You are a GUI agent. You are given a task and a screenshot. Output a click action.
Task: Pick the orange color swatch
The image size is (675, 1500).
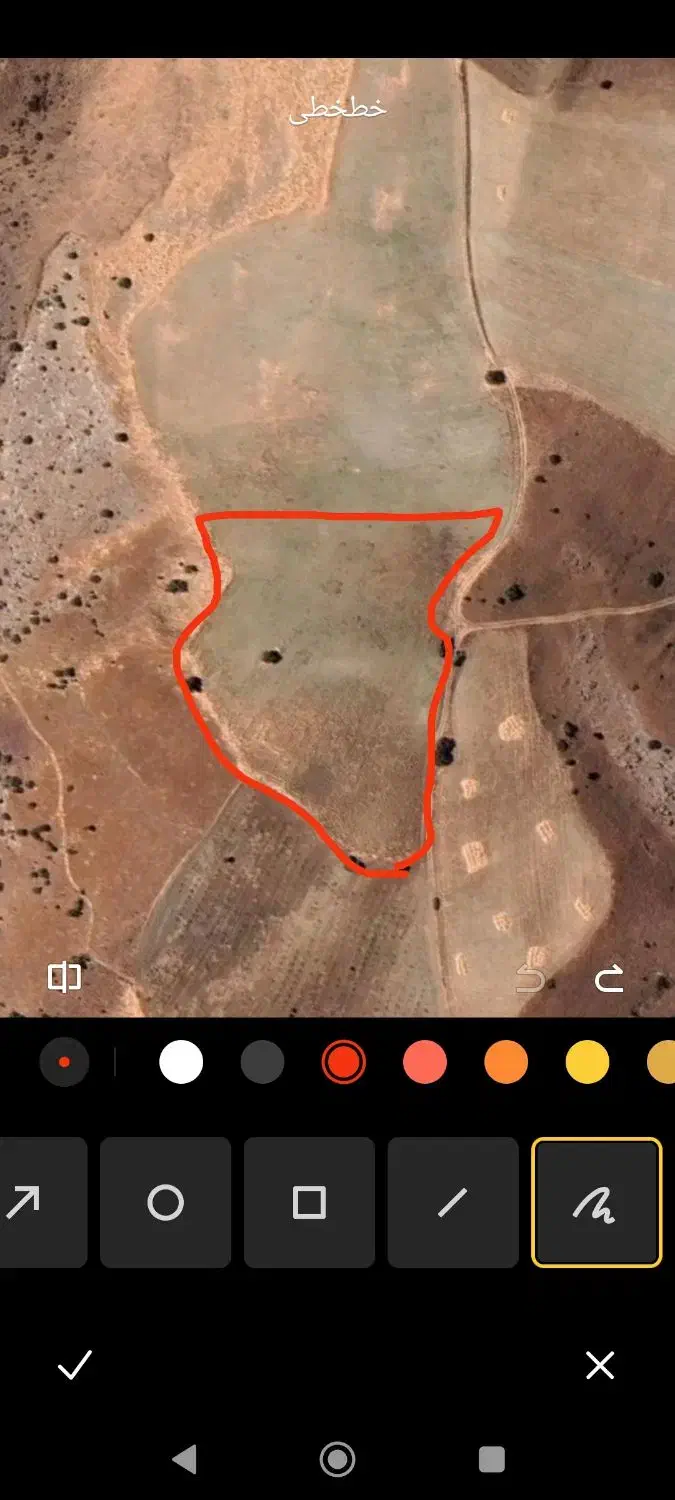[x=506, y=1062]
